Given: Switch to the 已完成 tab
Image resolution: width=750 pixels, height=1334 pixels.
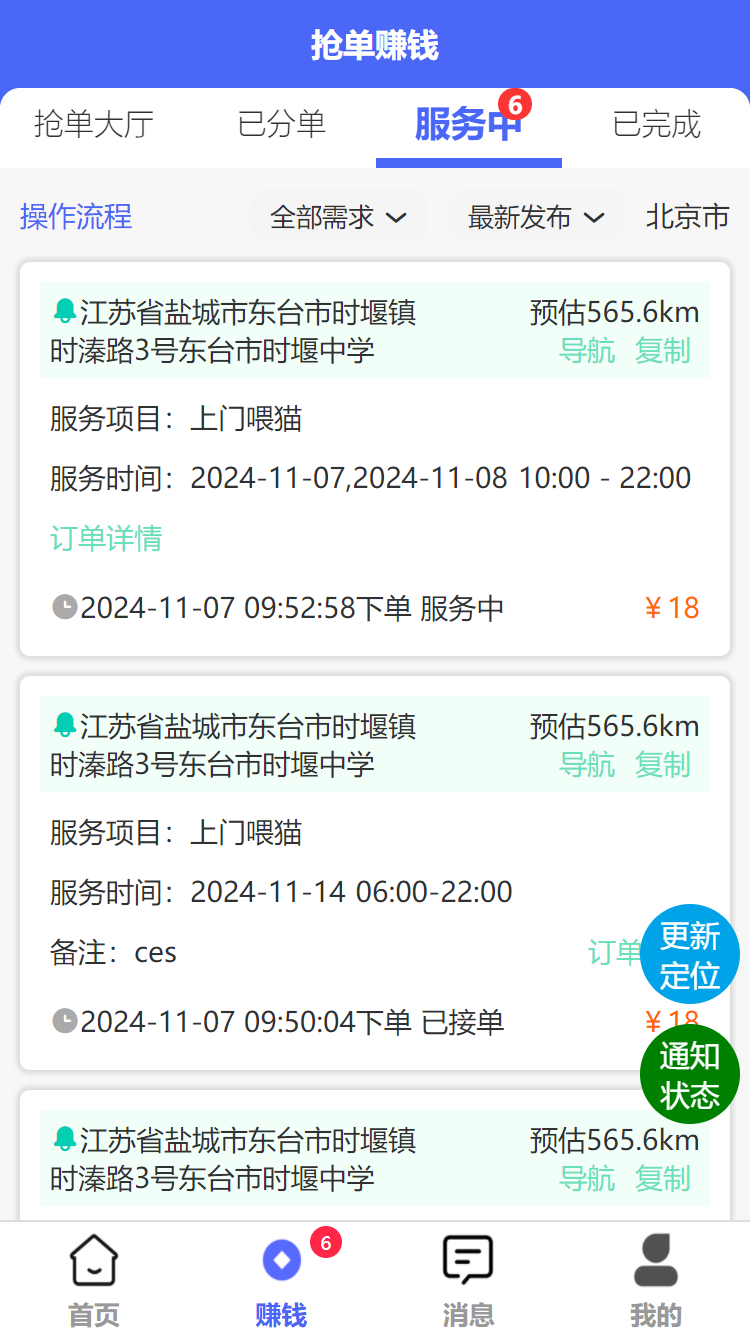Looking at the screenshot, I should [x=656, y=124].
